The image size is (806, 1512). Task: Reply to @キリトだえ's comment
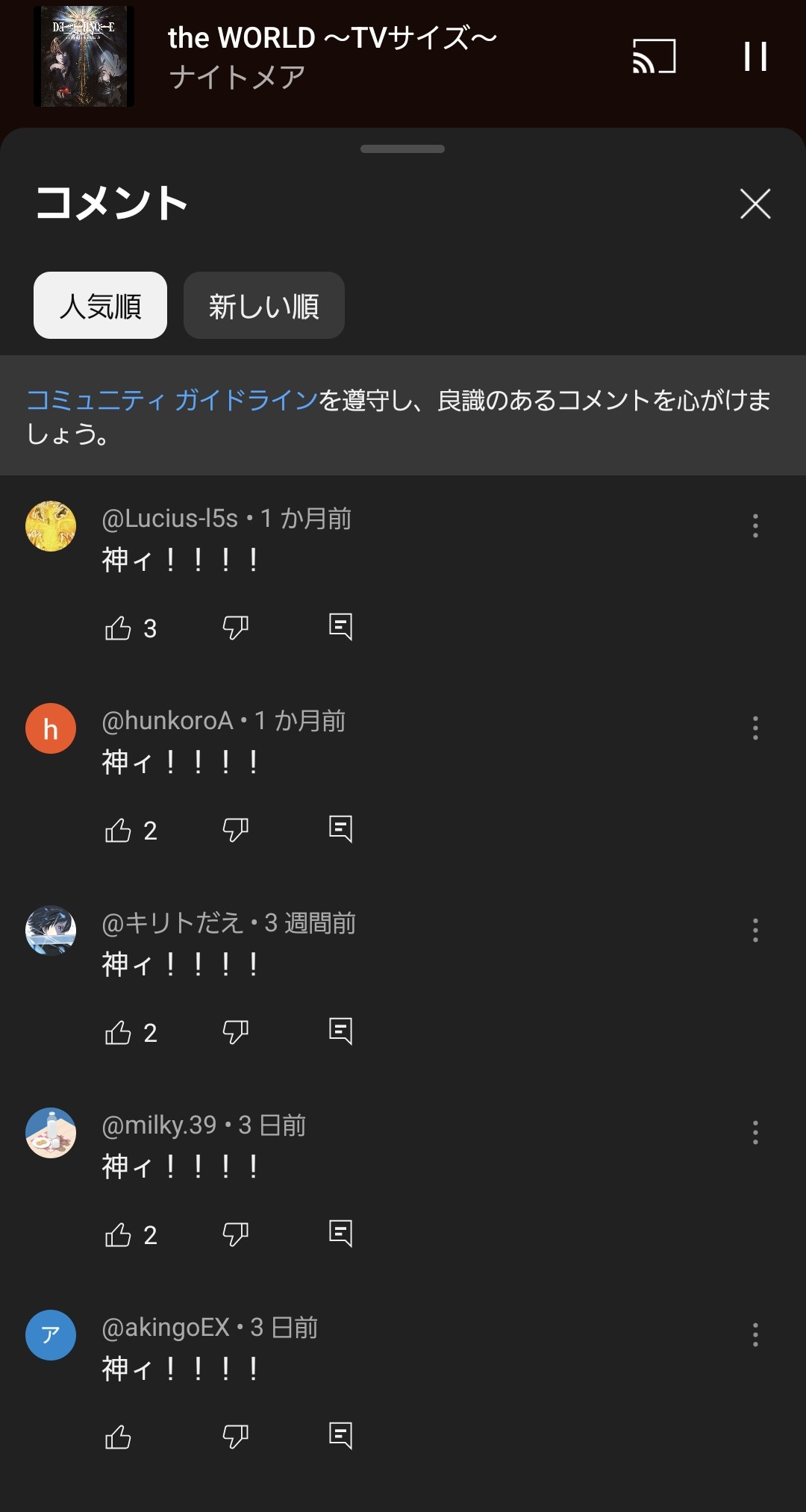click(340, 1031)
